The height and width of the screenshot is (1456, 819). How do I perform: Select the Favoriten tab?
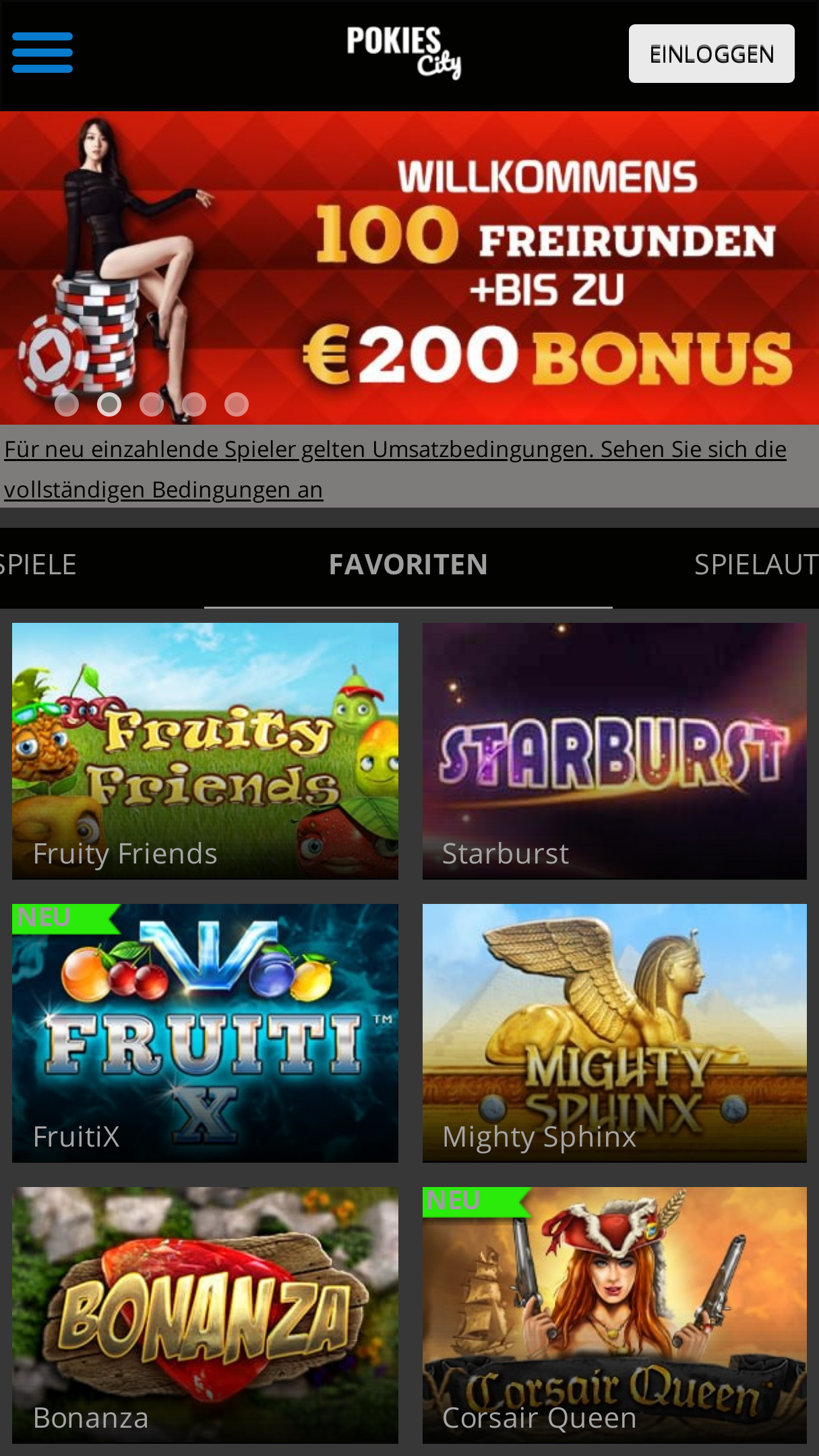coord(408,565)
